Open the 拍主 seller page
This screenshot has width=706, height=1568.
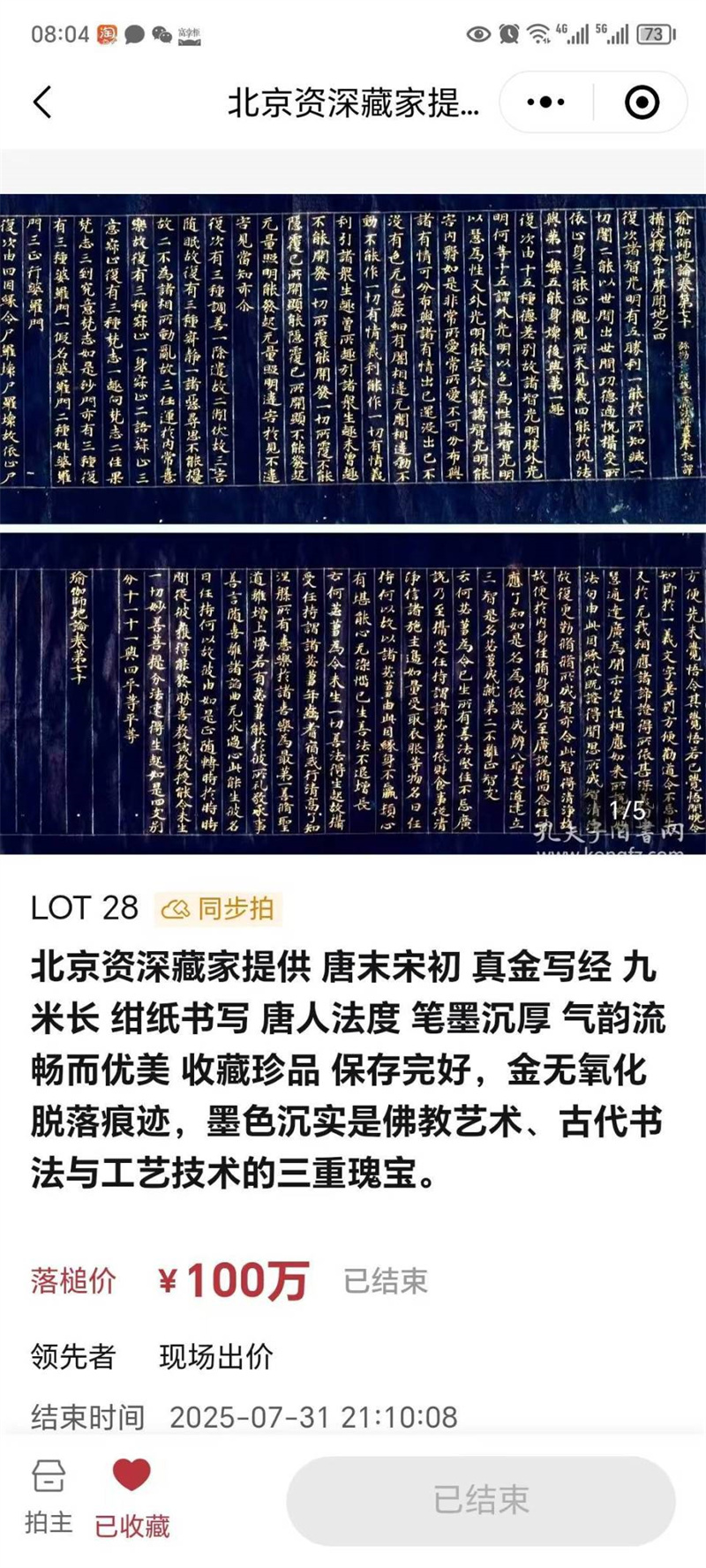[x=49, y=1497]
